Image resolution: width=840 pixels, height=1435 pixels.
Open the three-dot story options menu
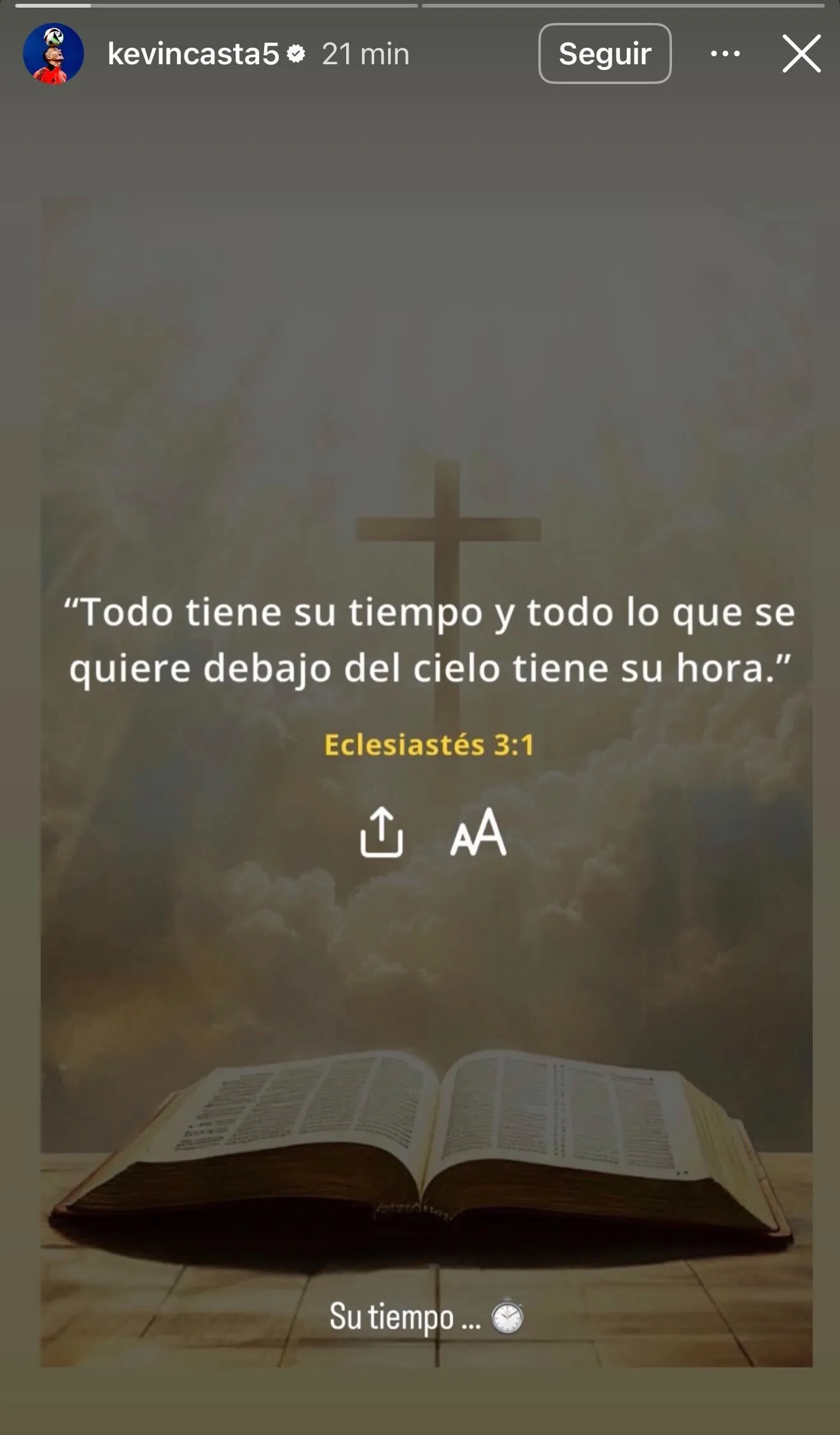click(x=725, y=54)
